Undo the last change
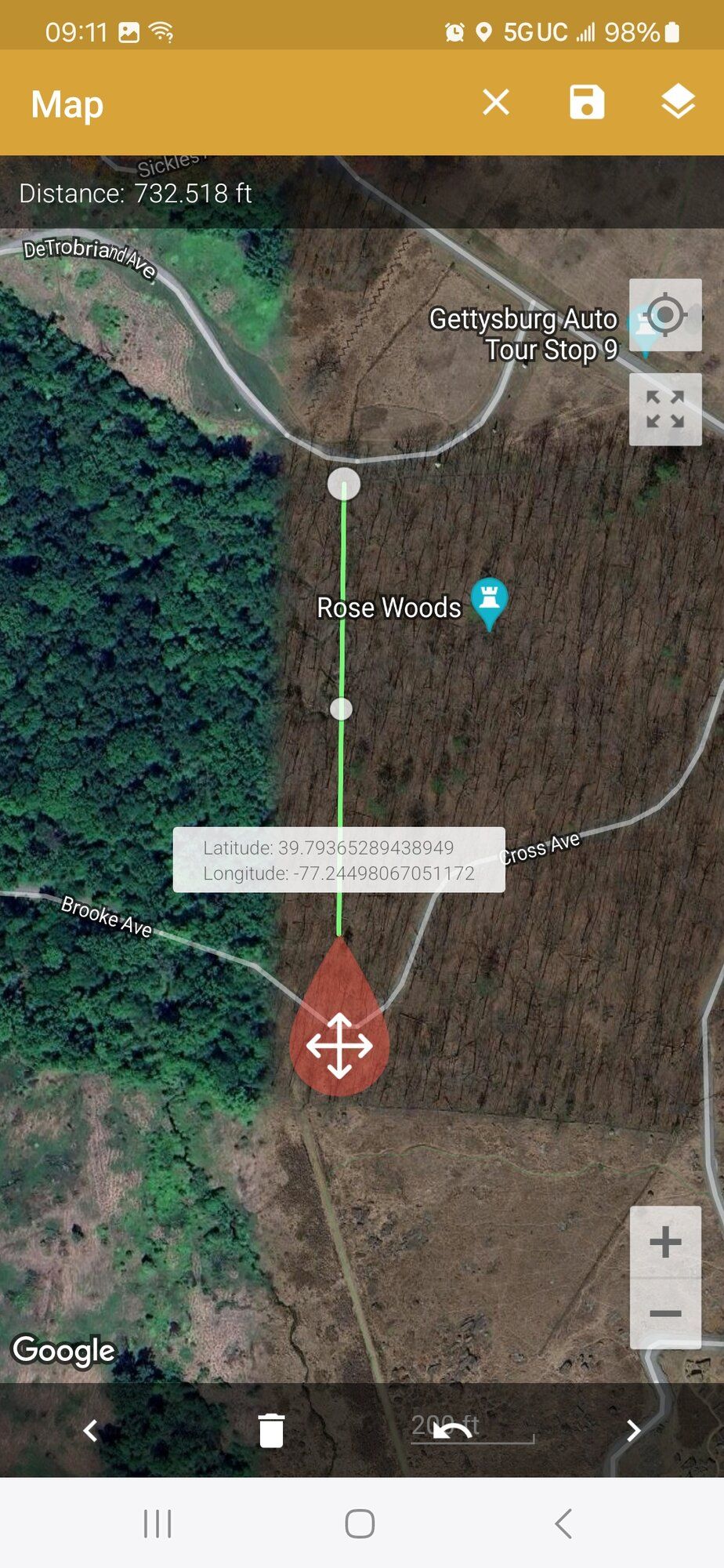This screenshot has width=724, height=1568. [x=452, y=1431]
